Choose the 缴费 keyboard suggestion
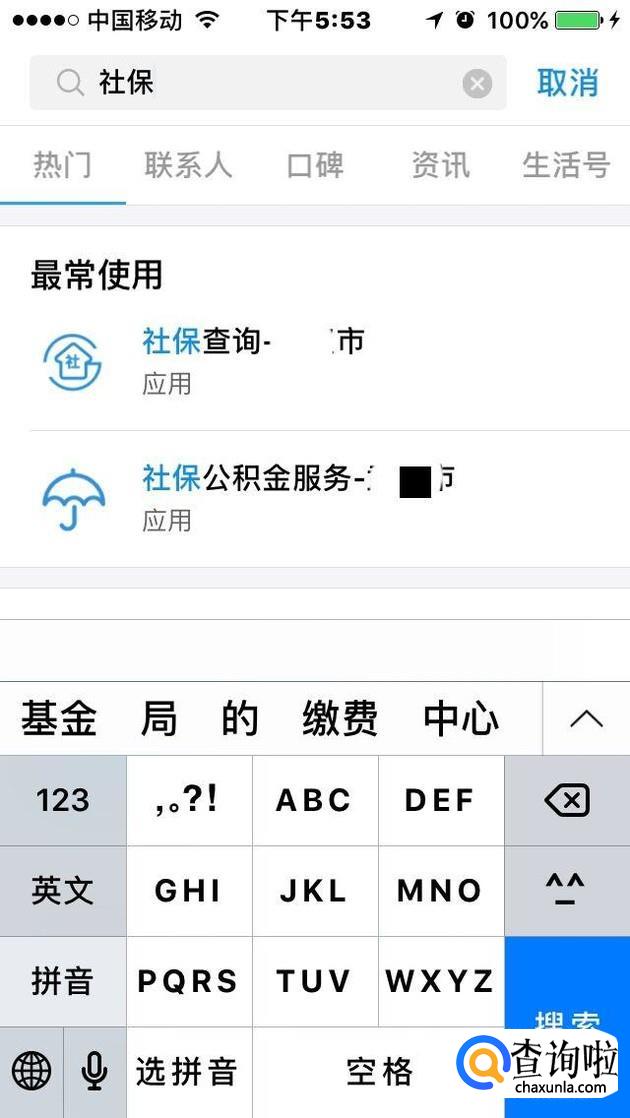 coord(340,719)
